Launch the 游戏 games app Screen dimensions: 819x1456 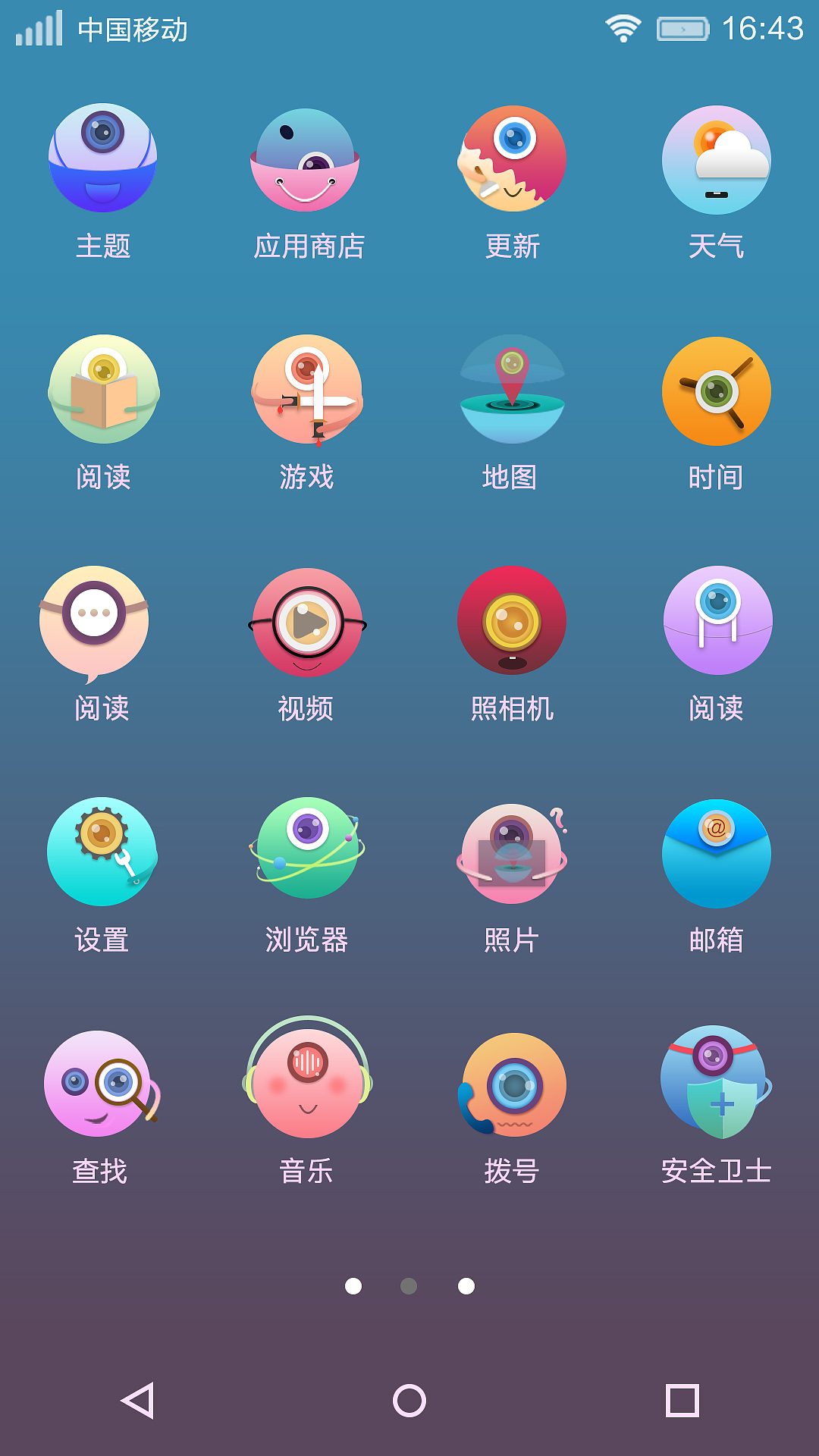click(307, 391)
